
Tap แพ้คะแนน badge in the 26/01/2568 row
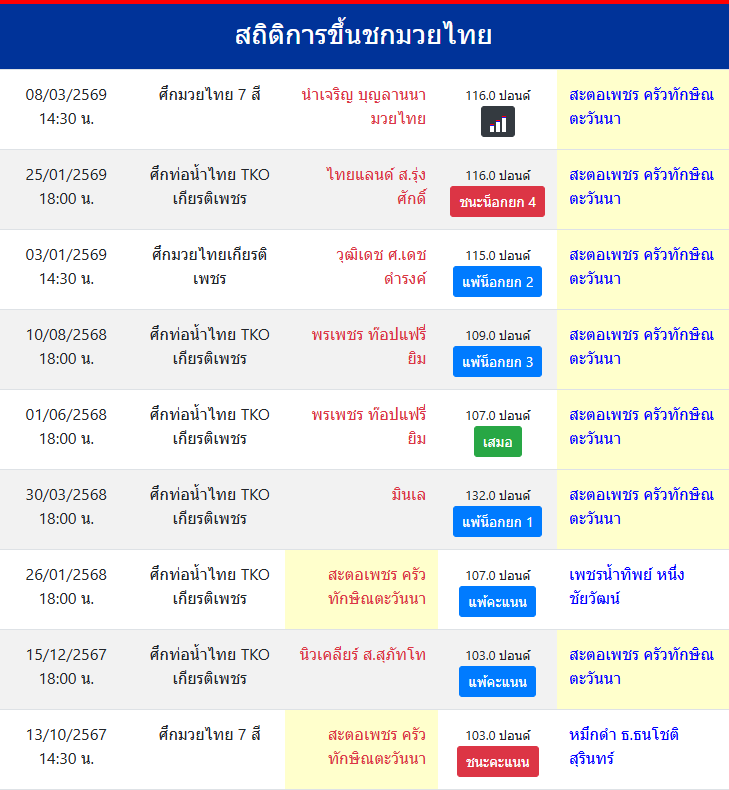[x=497, y=602]
